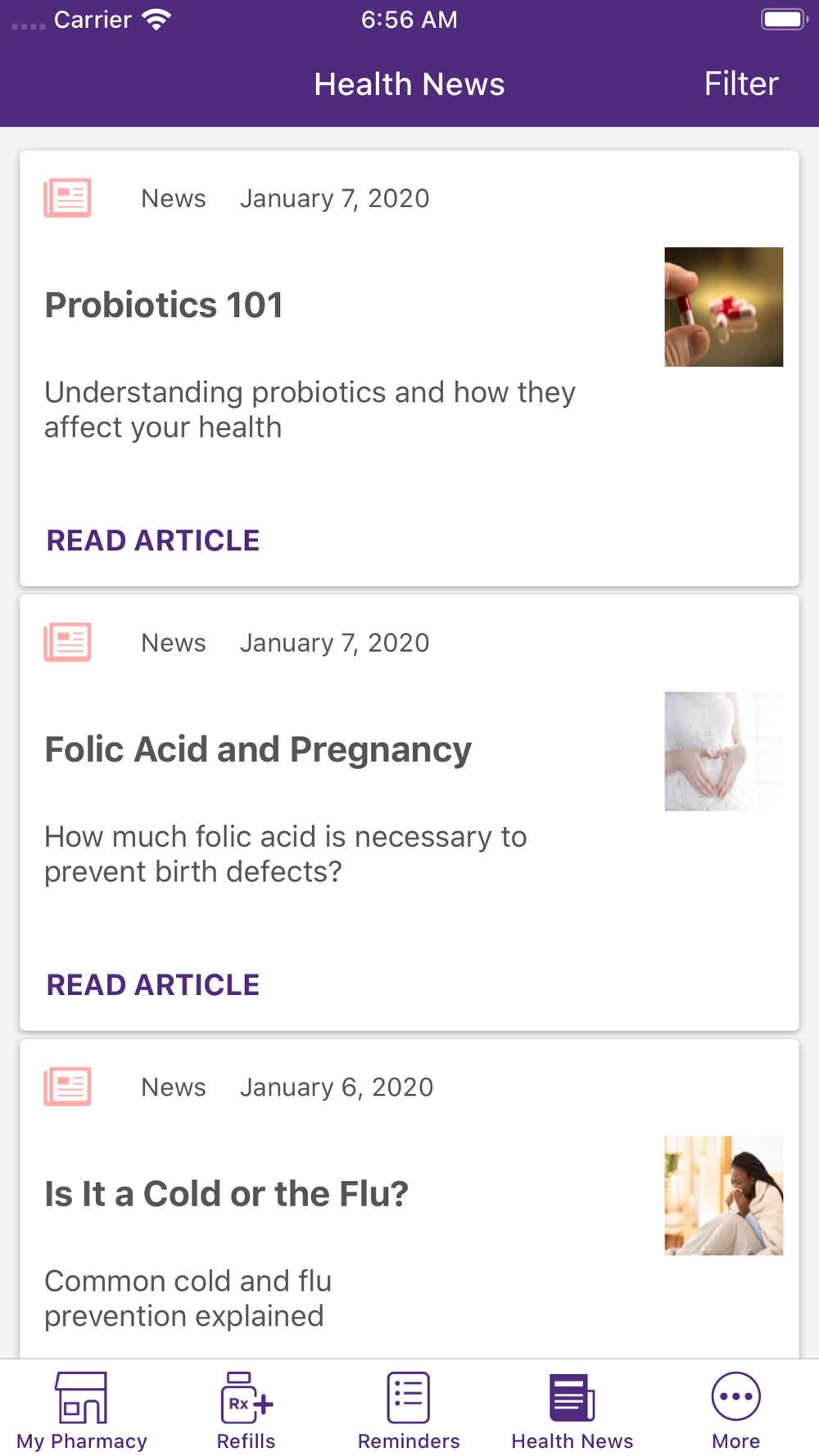Tap Read Article for Folic Acid and Pregnancy

click(153, 985)
